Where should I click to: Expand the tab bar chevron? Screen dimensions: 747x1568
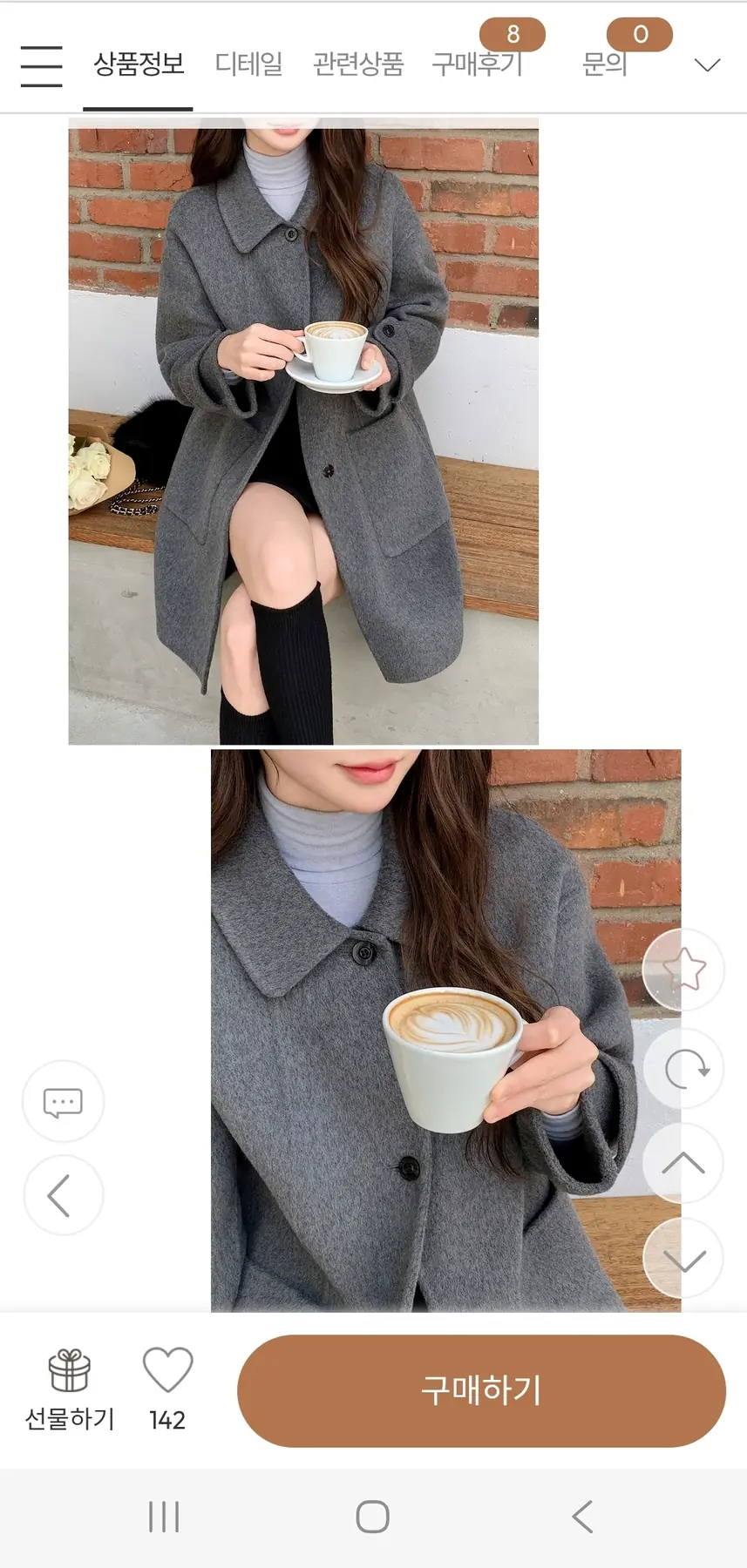pos(707,65)
